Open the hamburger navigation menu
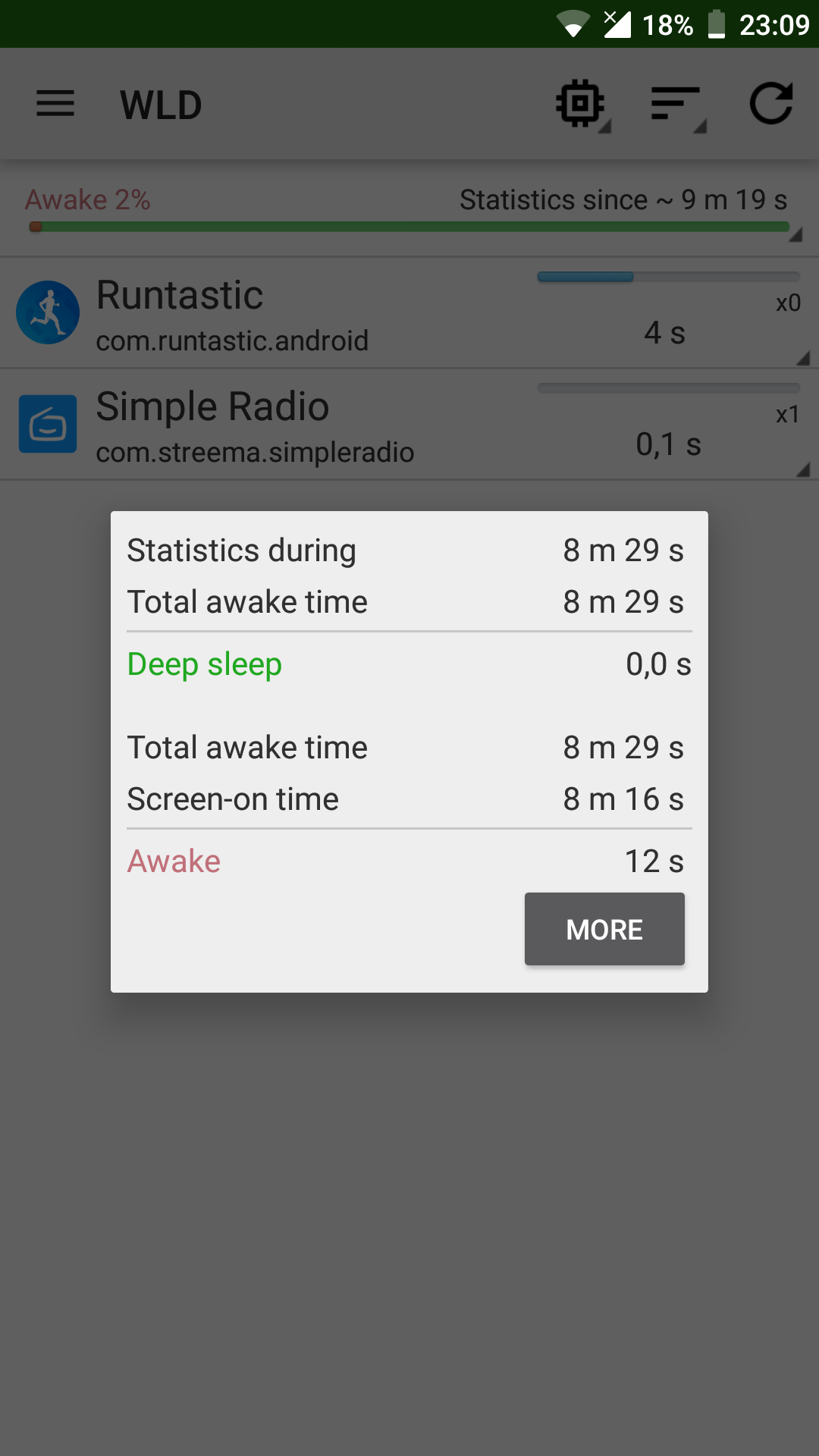Viewport: 819px width, 1456px height. [55, 104]
